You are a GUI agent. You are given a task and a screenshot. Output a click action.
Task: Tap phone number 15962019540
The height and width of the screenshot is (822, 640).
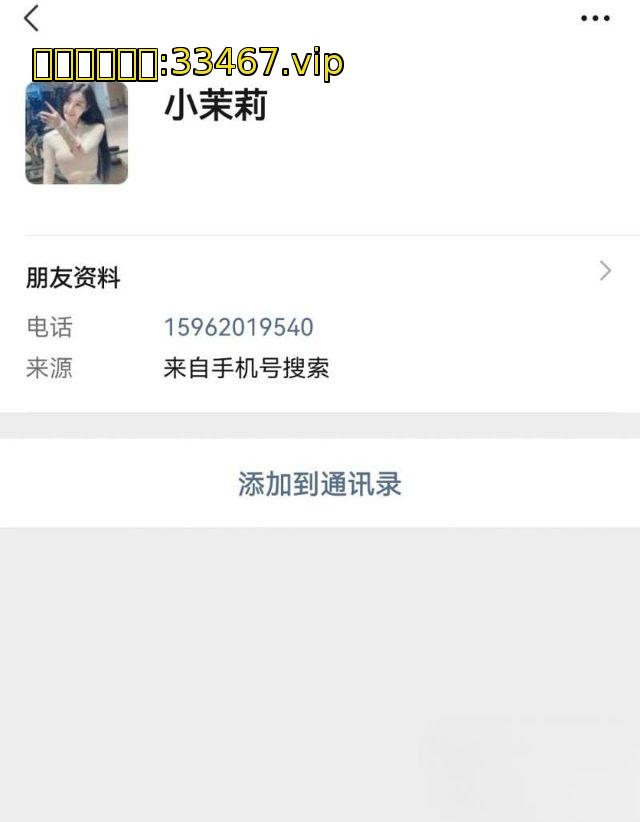click(x=238, y=327)
